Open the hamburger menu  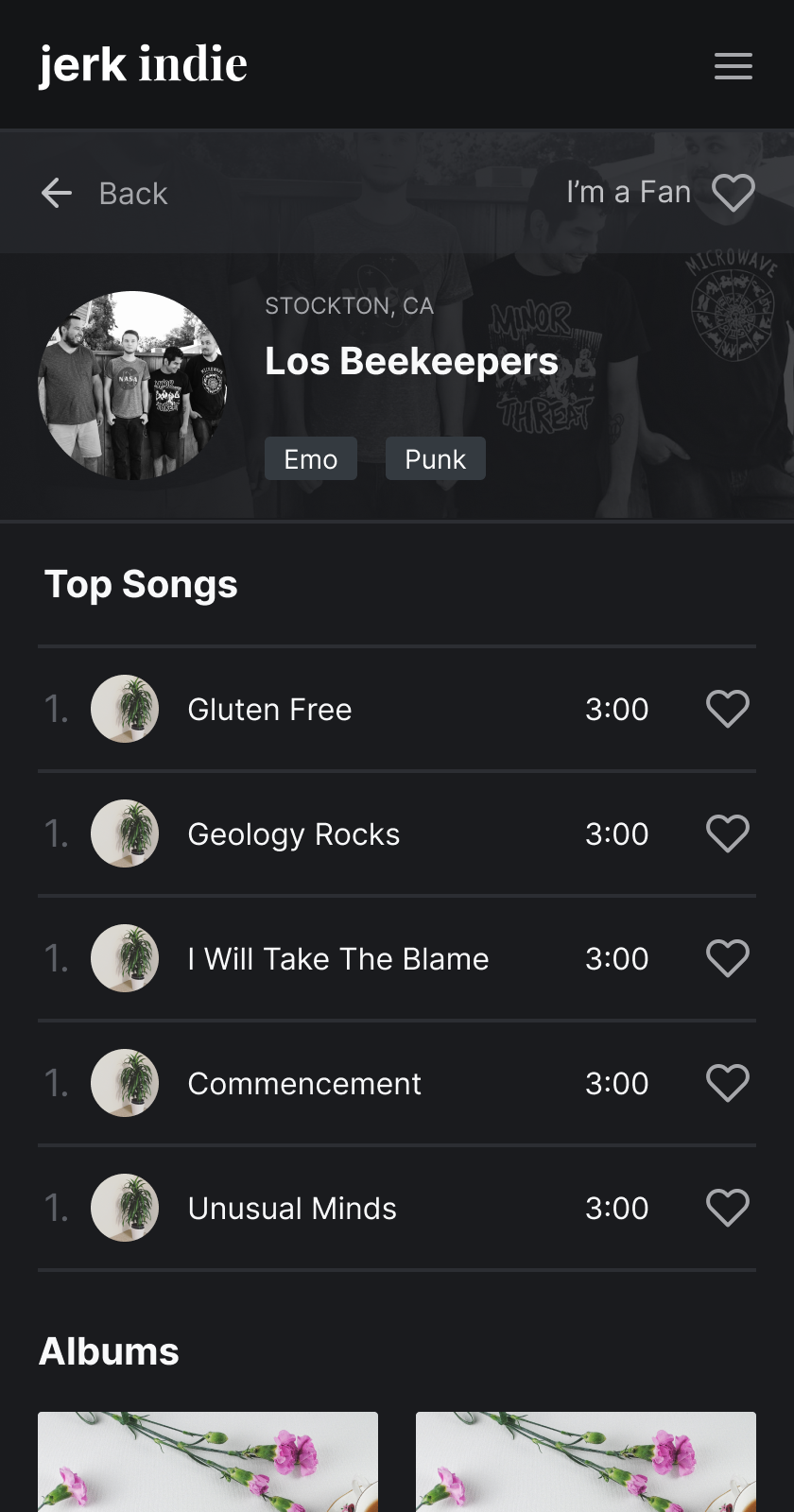[733, 66]
